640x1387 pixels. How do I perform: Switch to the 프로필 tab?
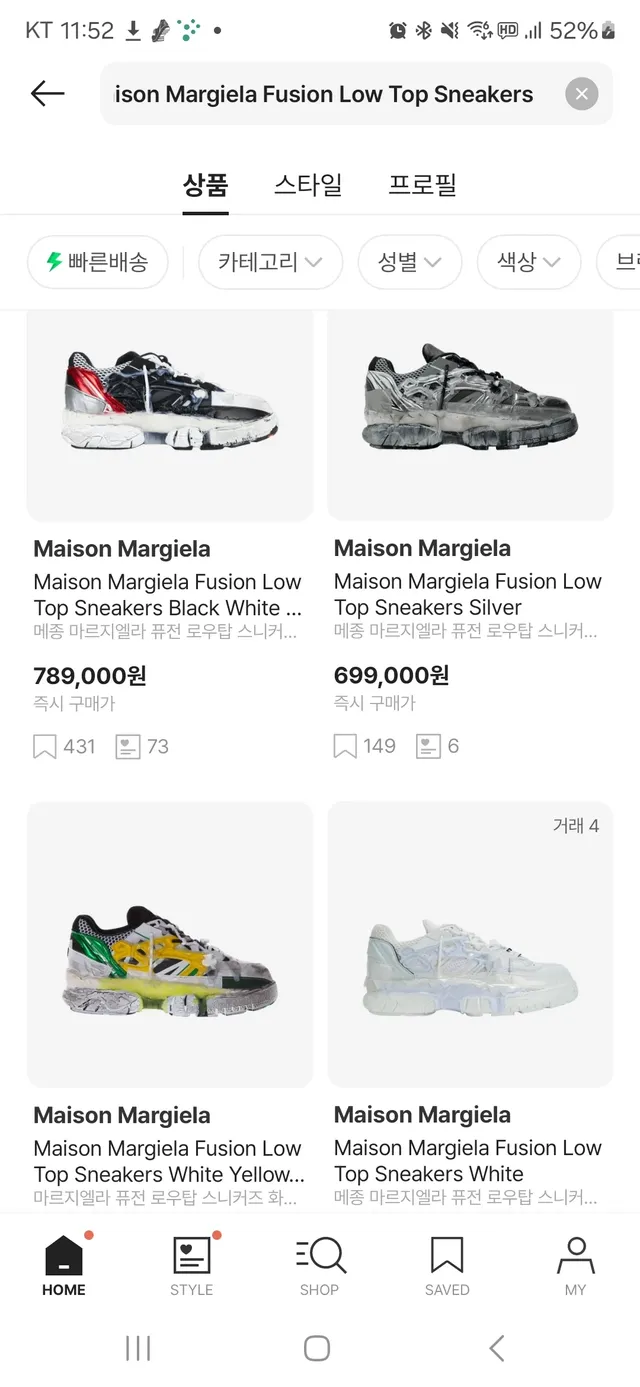(422, 185)
